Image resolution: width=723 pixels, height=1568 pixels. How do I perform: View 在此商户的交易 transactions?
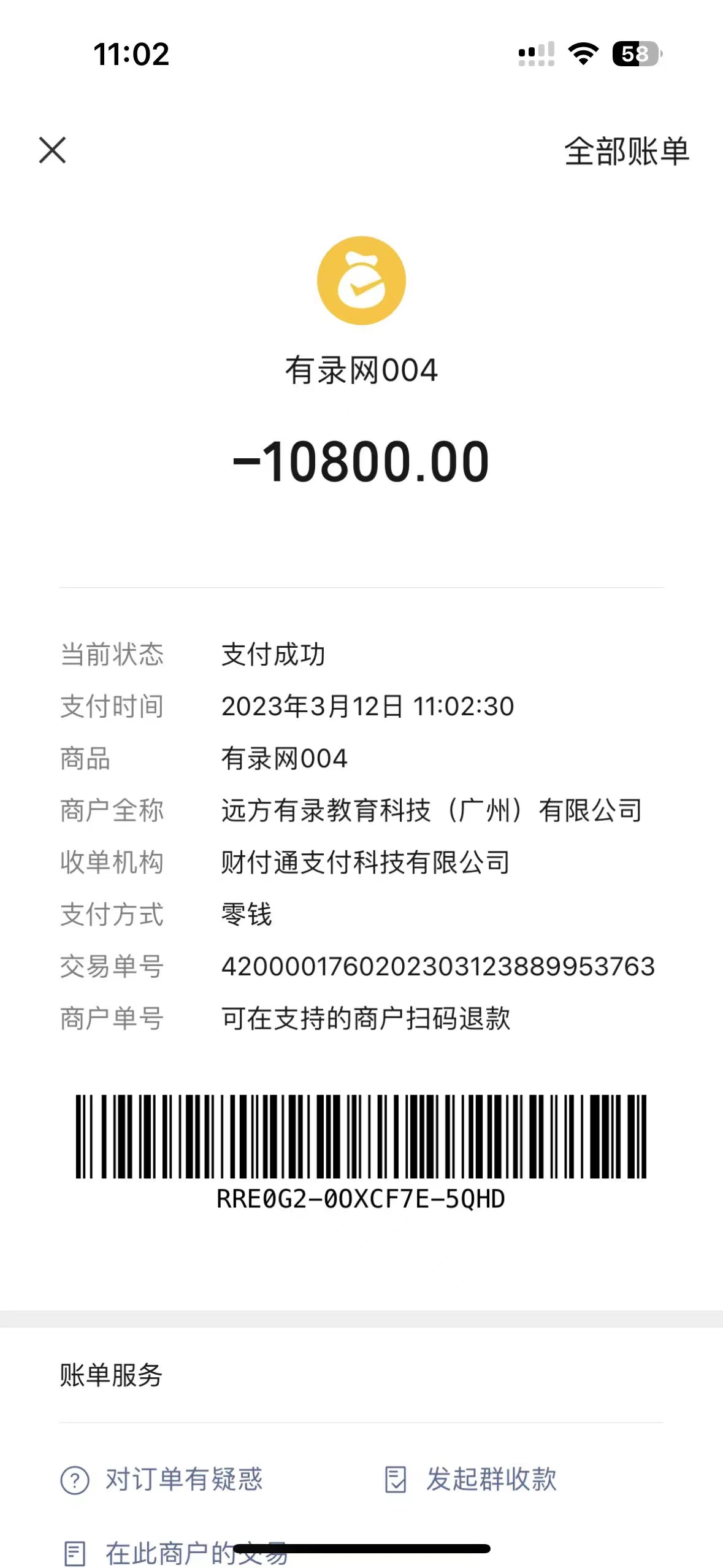[x=176, y=1553]
